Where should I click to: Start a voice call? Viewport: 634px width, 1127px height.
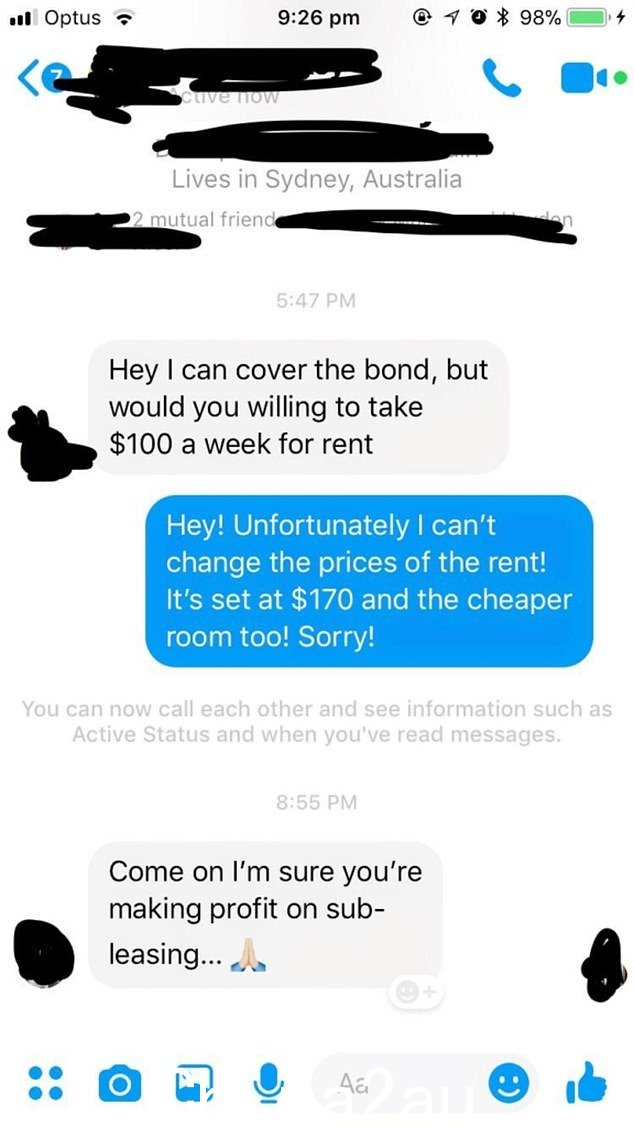point(502,77)
